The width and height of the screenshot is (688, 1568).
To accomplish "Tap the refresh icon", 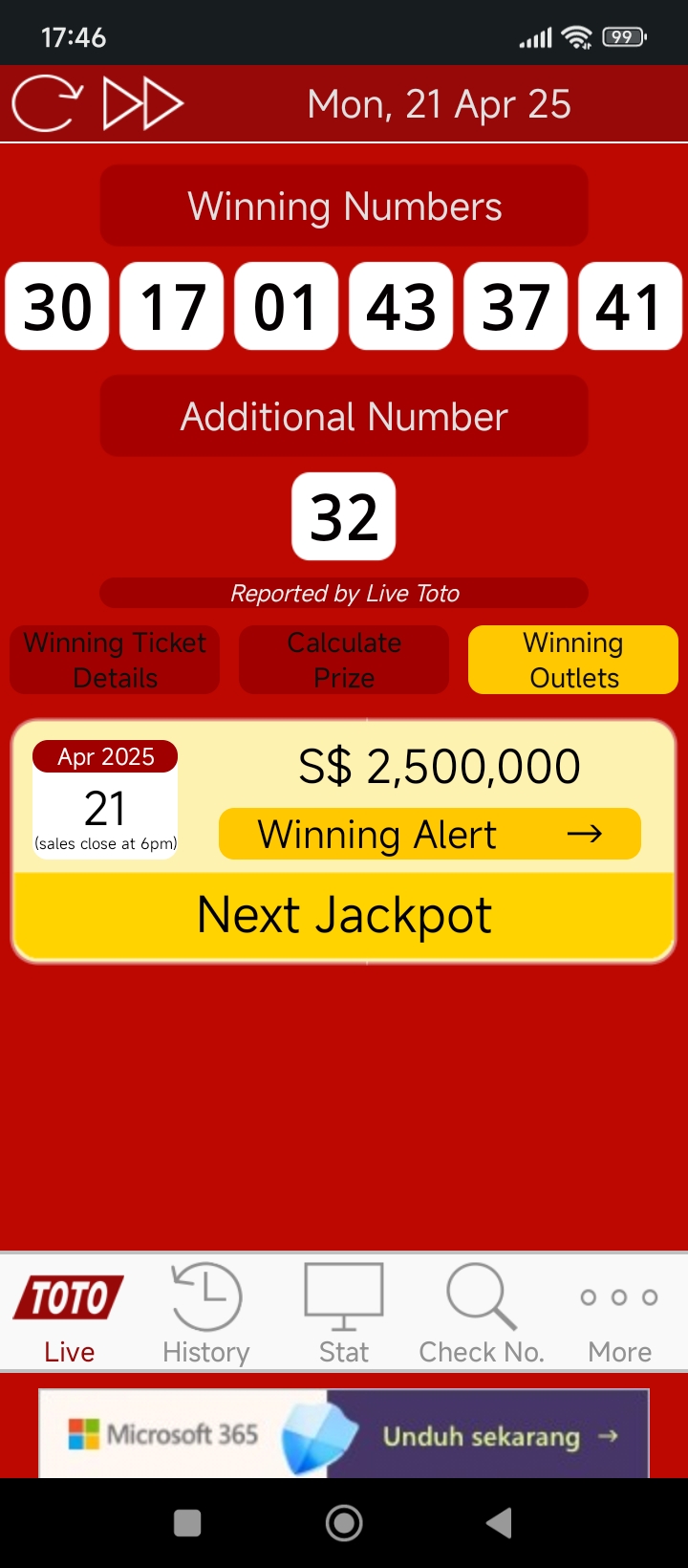I will click(47, 103).
